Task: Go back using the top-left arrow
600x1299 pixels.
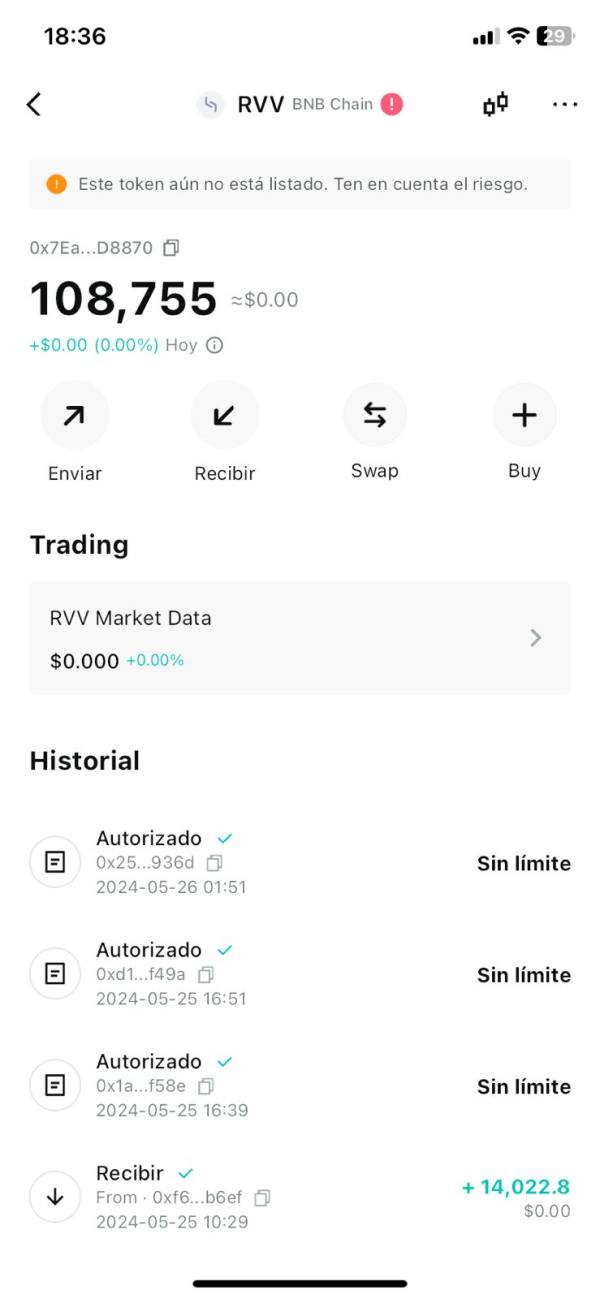Action: [34, 104]
